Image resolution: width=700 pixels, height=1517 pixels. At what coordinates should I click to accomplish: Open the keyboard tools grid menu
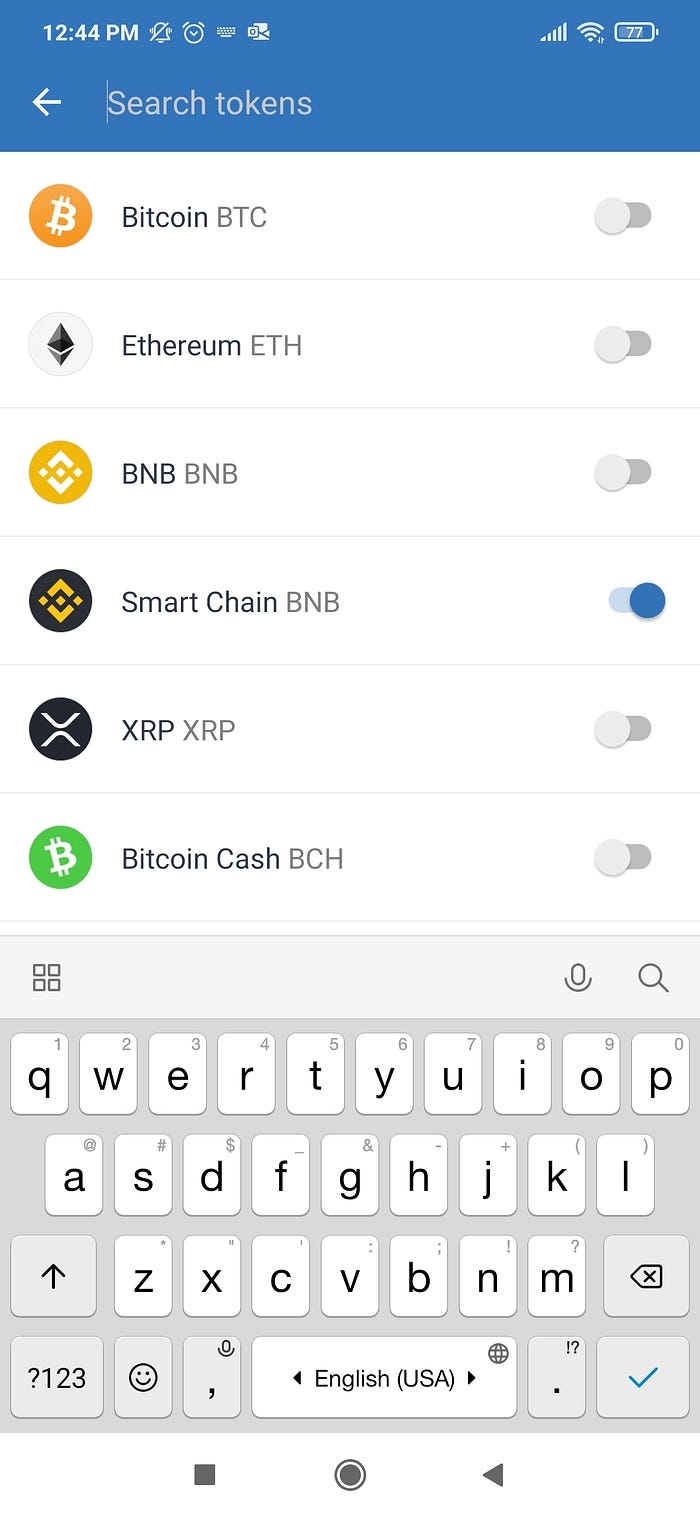coord(47,977)
